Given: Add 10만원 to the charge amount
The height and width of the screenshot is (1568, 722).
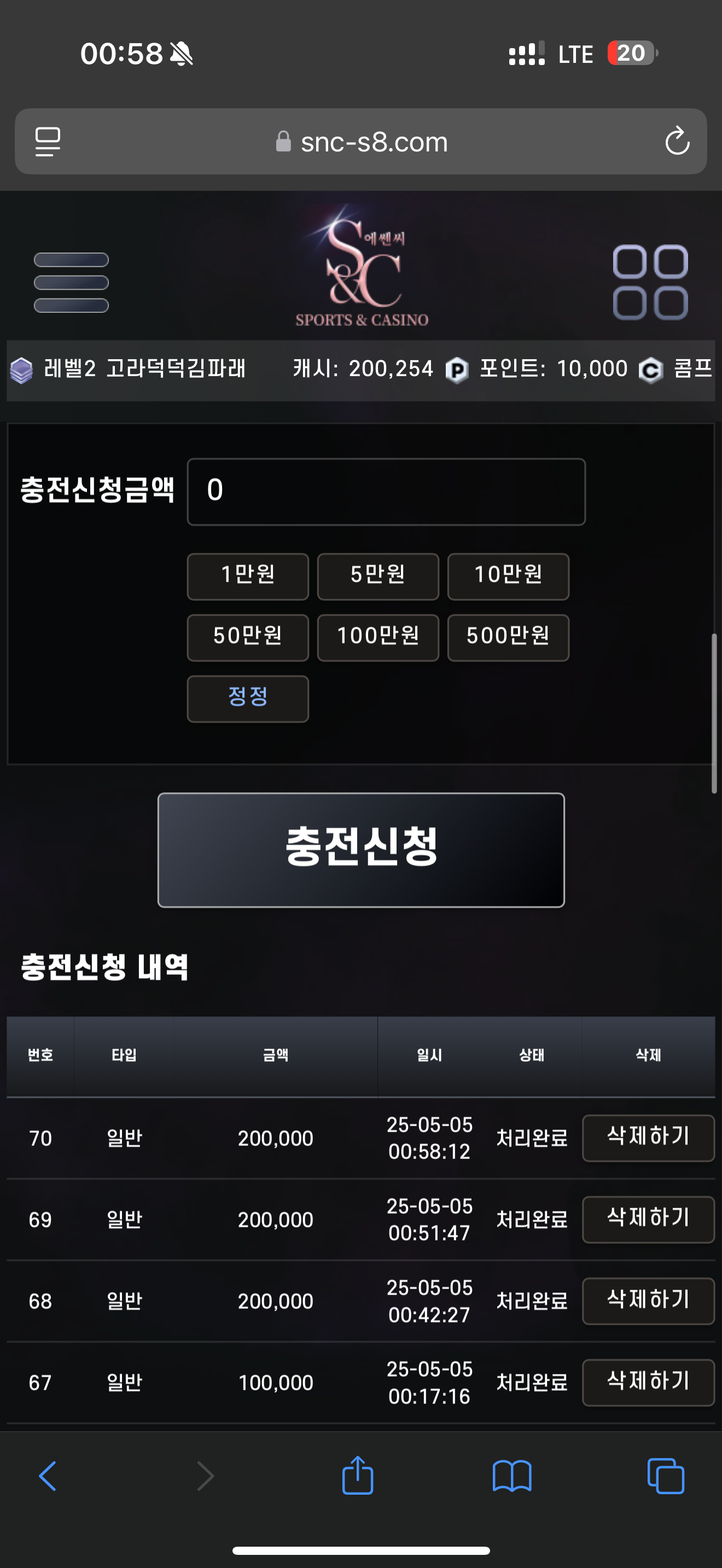Looking at the screenshot, I should [508, 576].
